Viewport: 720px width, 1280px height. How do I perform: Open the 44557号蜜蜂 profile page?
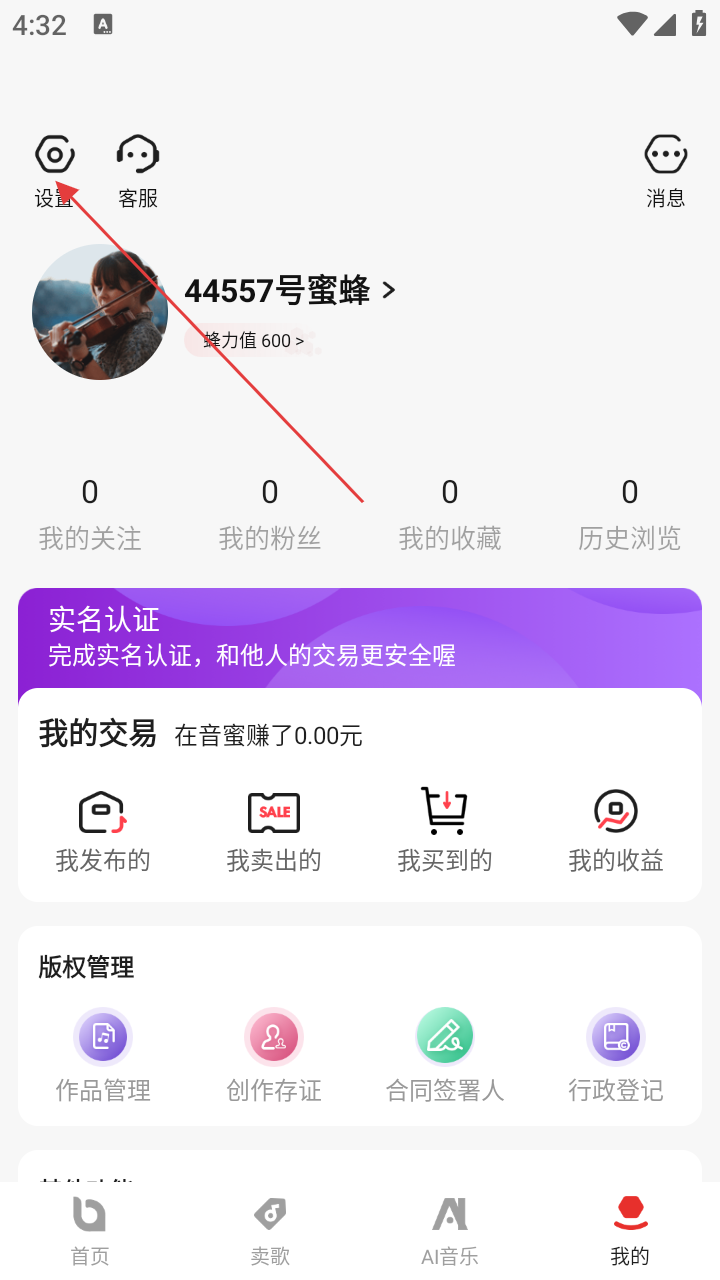pyautogui.click(x=290, y=291)
